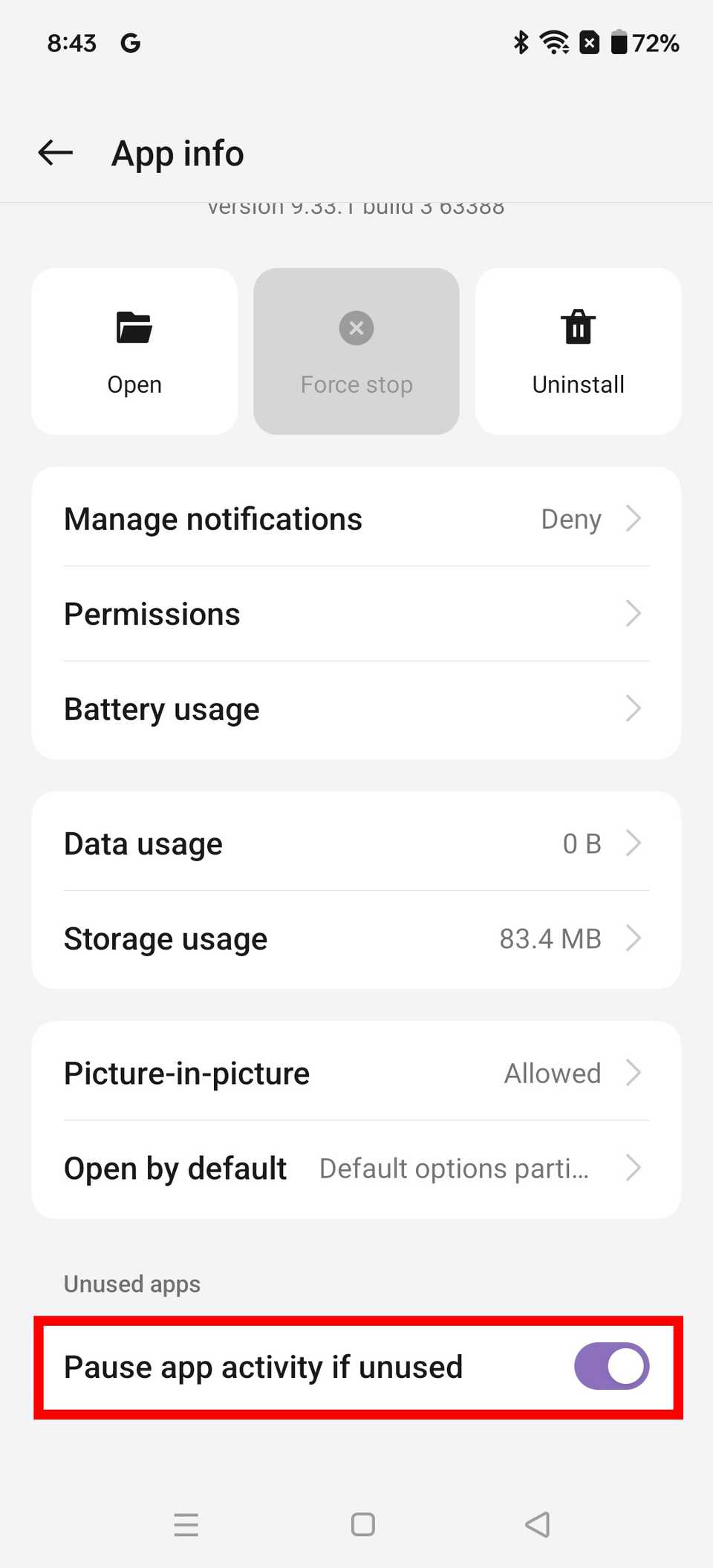The height and width of the screenshot is (1568, 713).
Task: Disable Pause app activity if unused
Action: tap(611, 1366)
